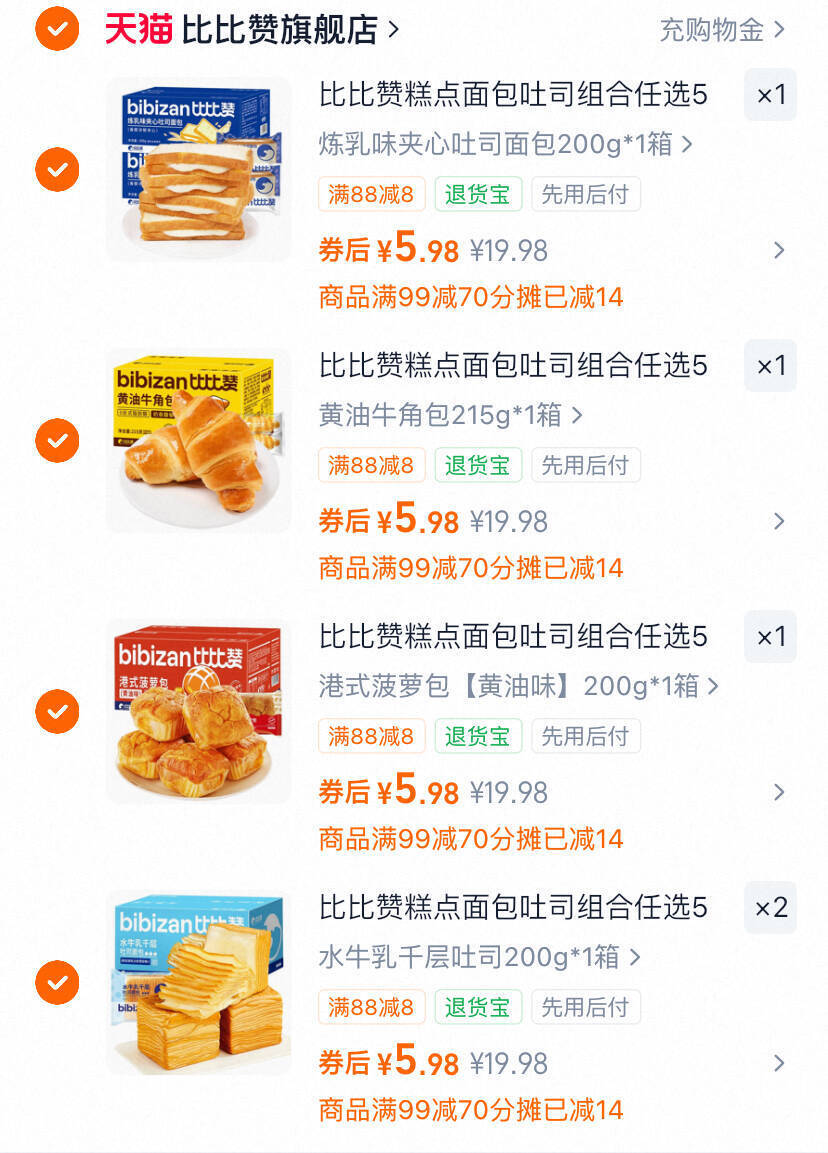Screen dimensions: 828x1153
Task: Adjust the ×2 quantity for 水牛乳千层吐司
Action: coord(770,908)
